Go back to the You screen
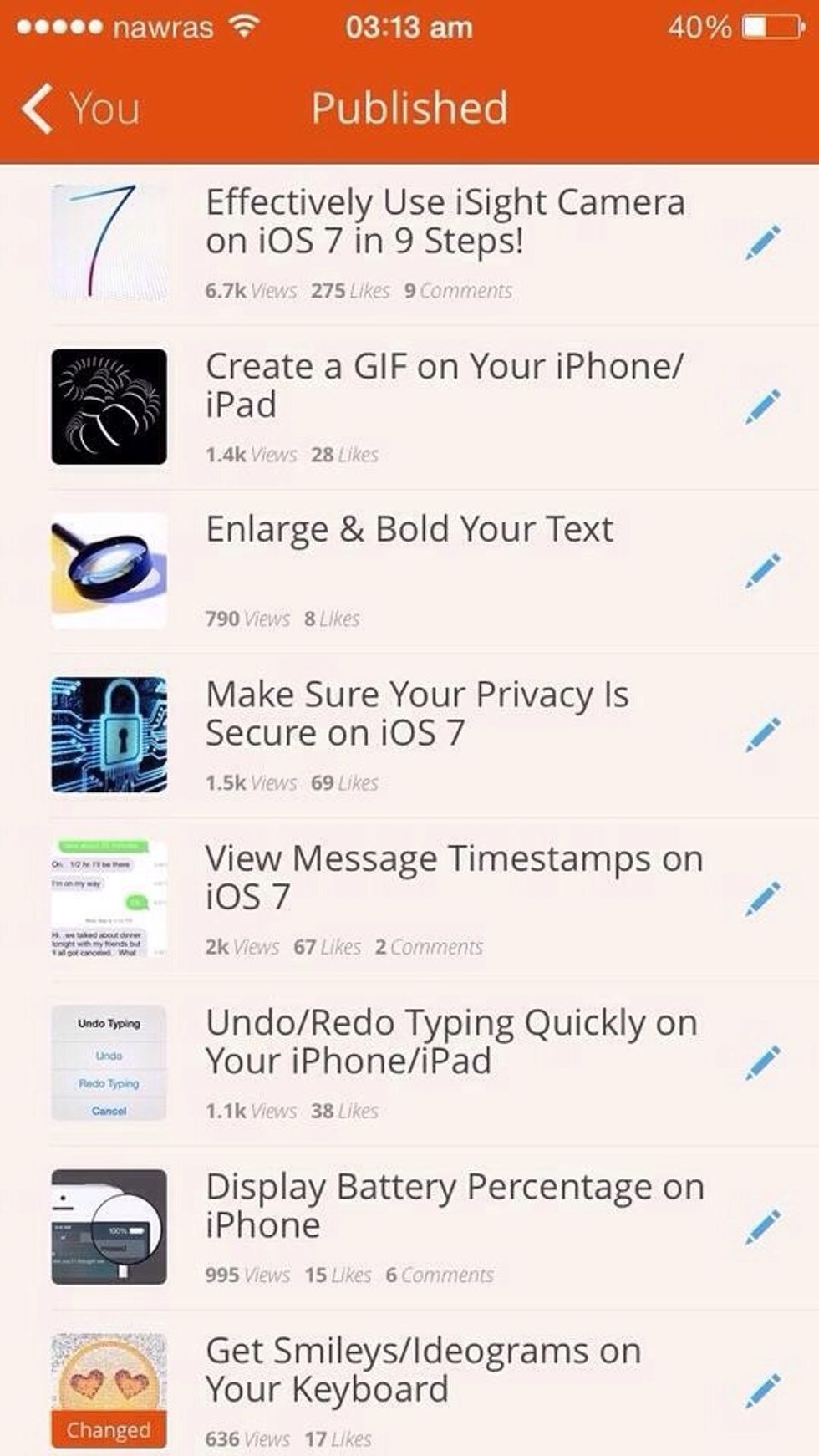Screen dimensions: 819x1456 [79, 109]
